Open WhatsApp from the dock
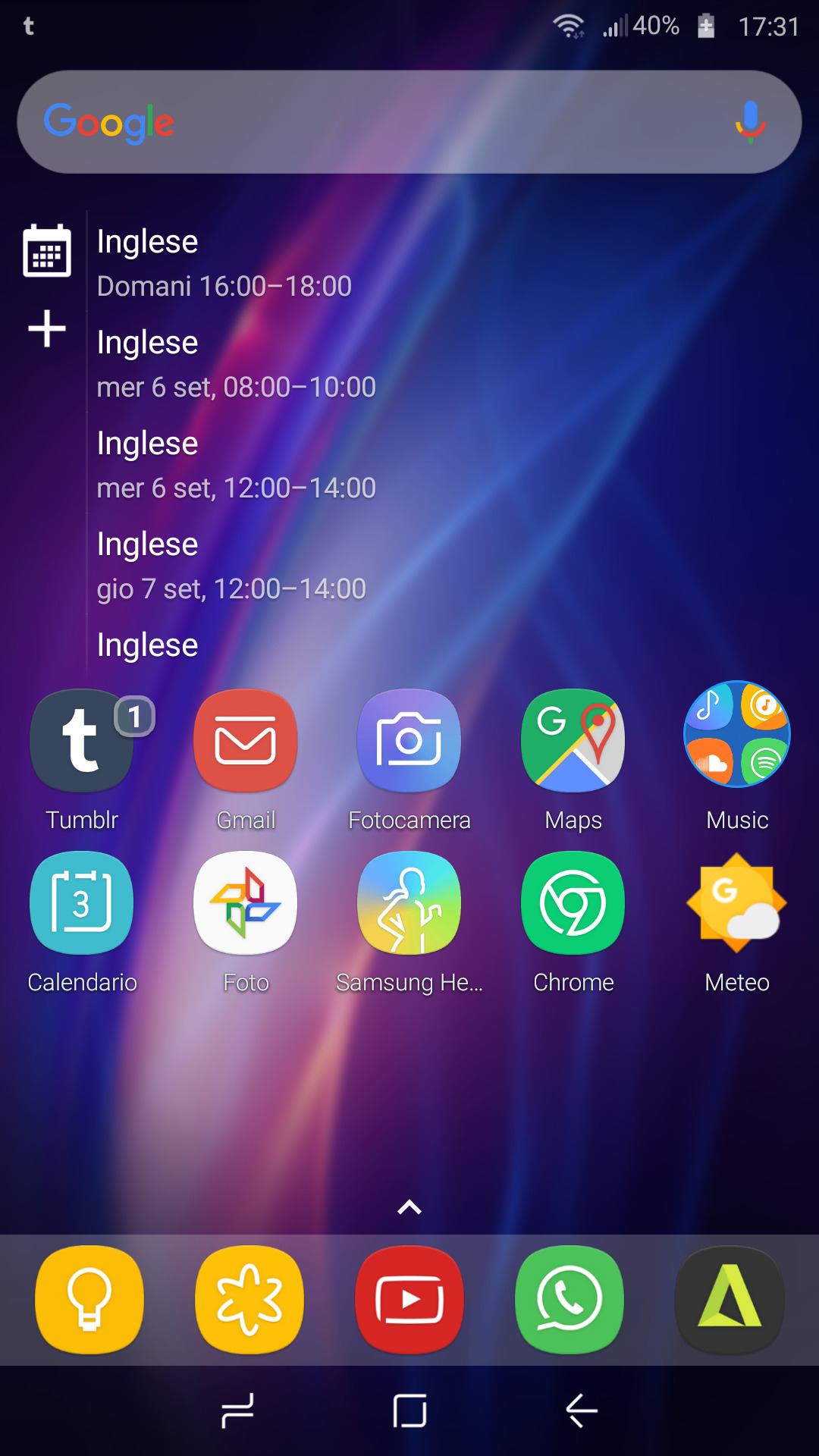 (569, 1300)
